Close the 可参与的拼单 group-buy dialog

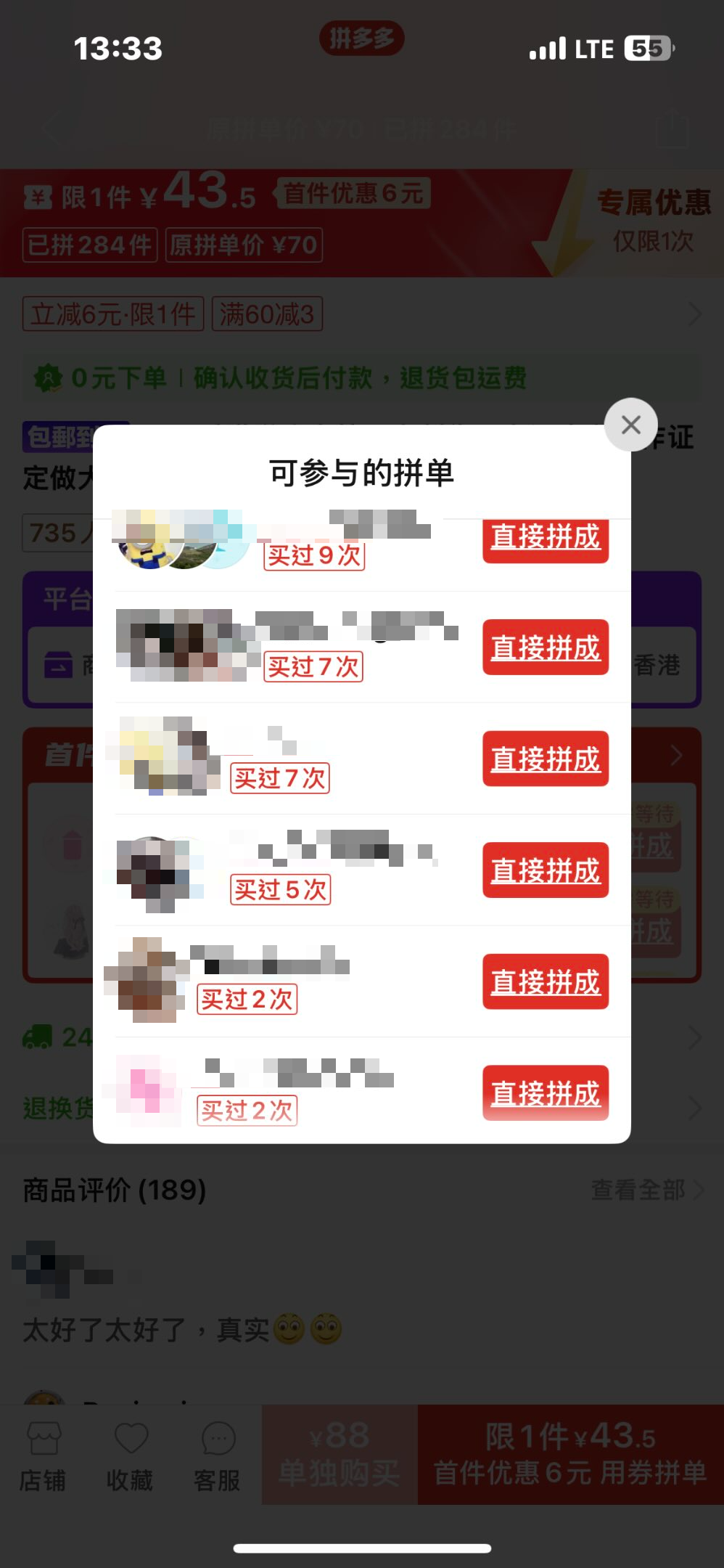[x=630, y=425]
